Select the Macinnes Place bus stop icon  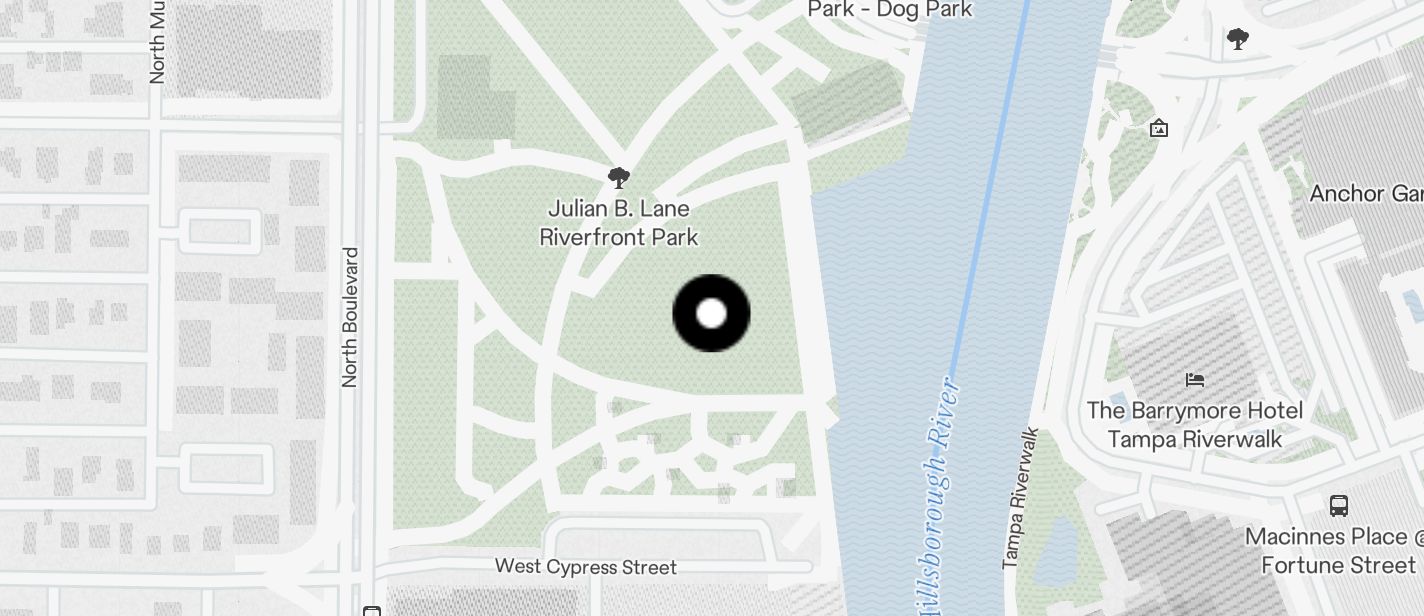pos(1338,505)
